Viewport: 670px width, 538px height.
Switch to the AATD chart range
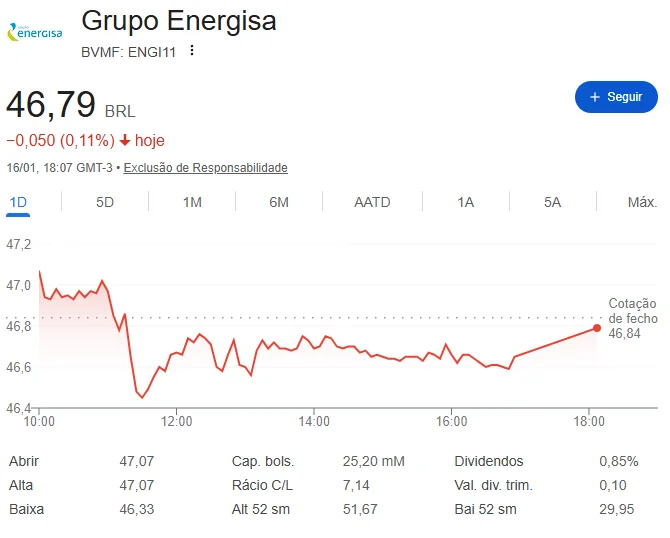[372, 202]
